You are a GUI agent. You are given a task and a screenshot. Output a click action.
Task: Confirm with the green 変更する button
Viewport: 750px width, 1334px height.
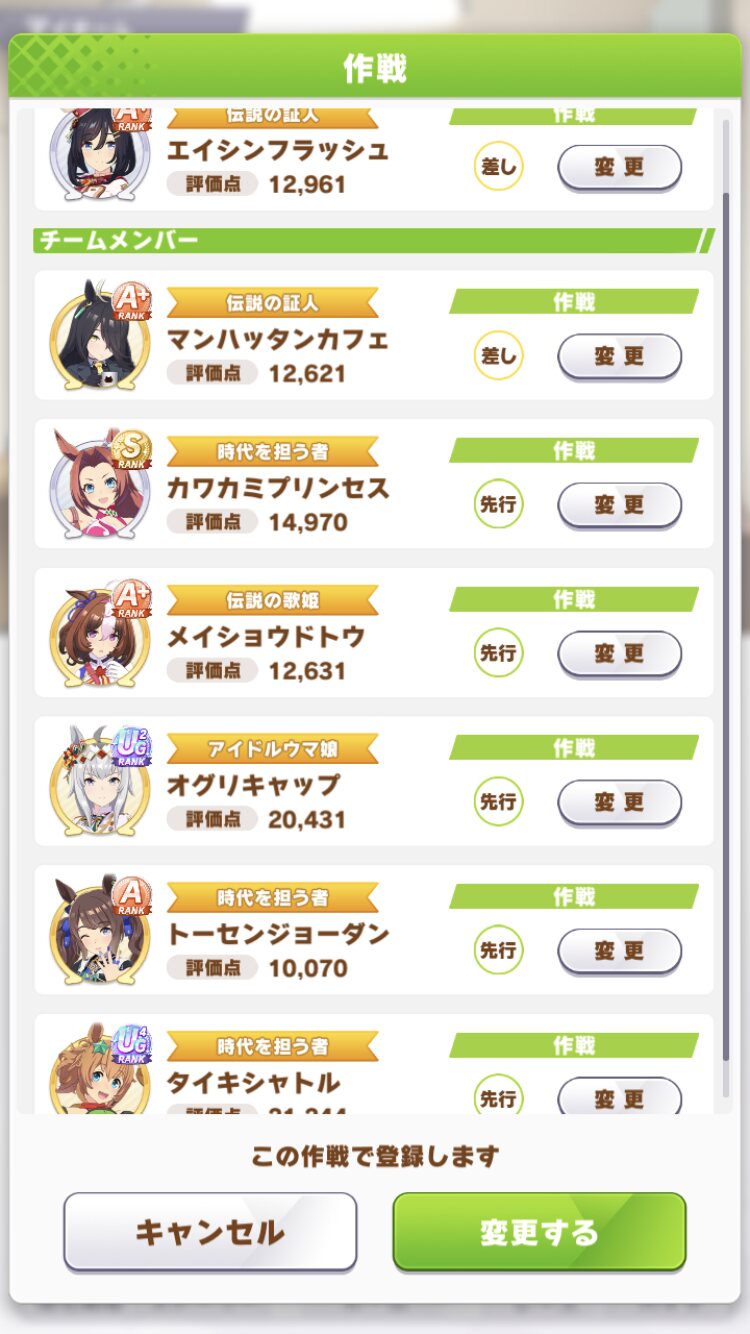[x=539, y=1231]
